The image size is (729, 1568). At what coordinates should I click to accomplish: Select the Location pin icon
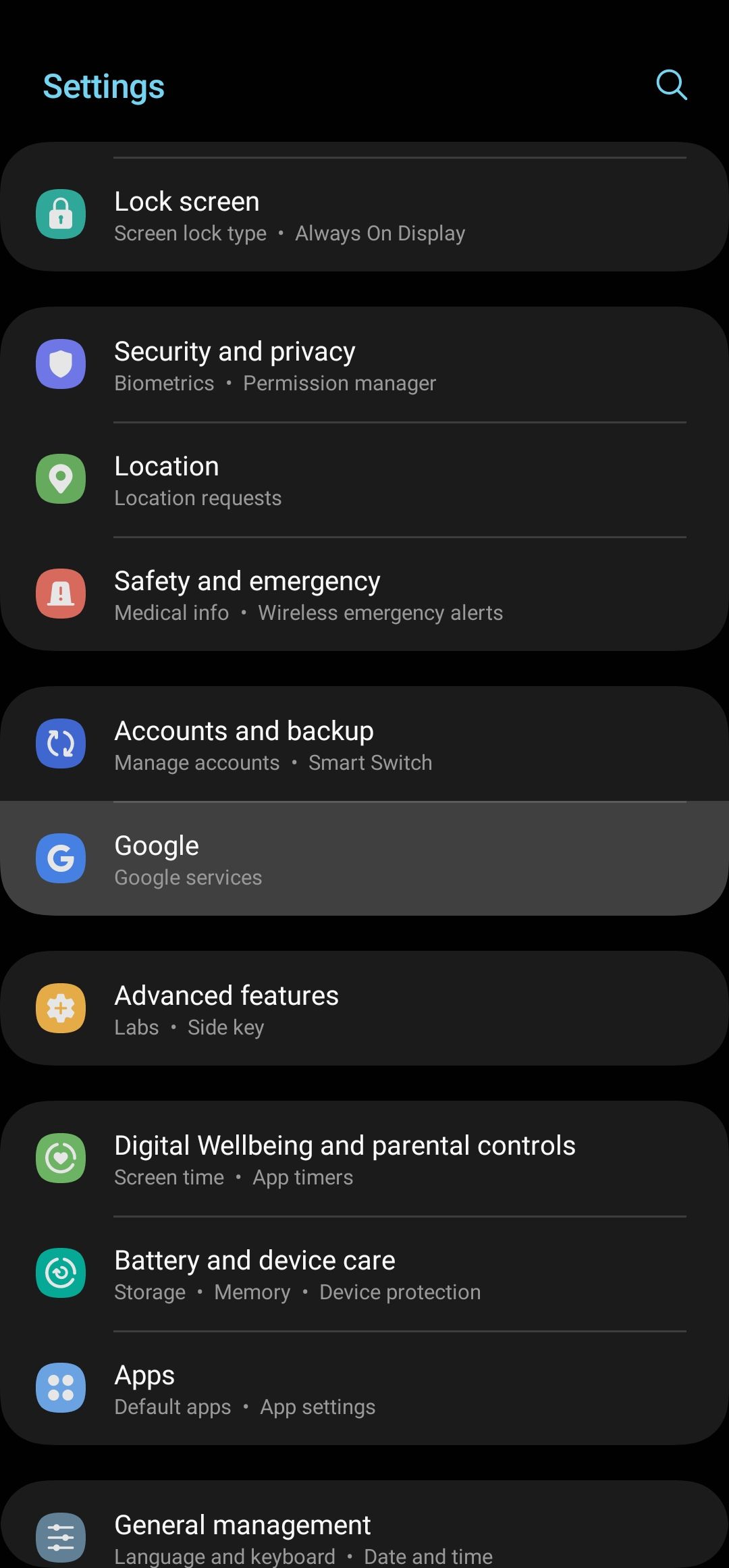61,478
